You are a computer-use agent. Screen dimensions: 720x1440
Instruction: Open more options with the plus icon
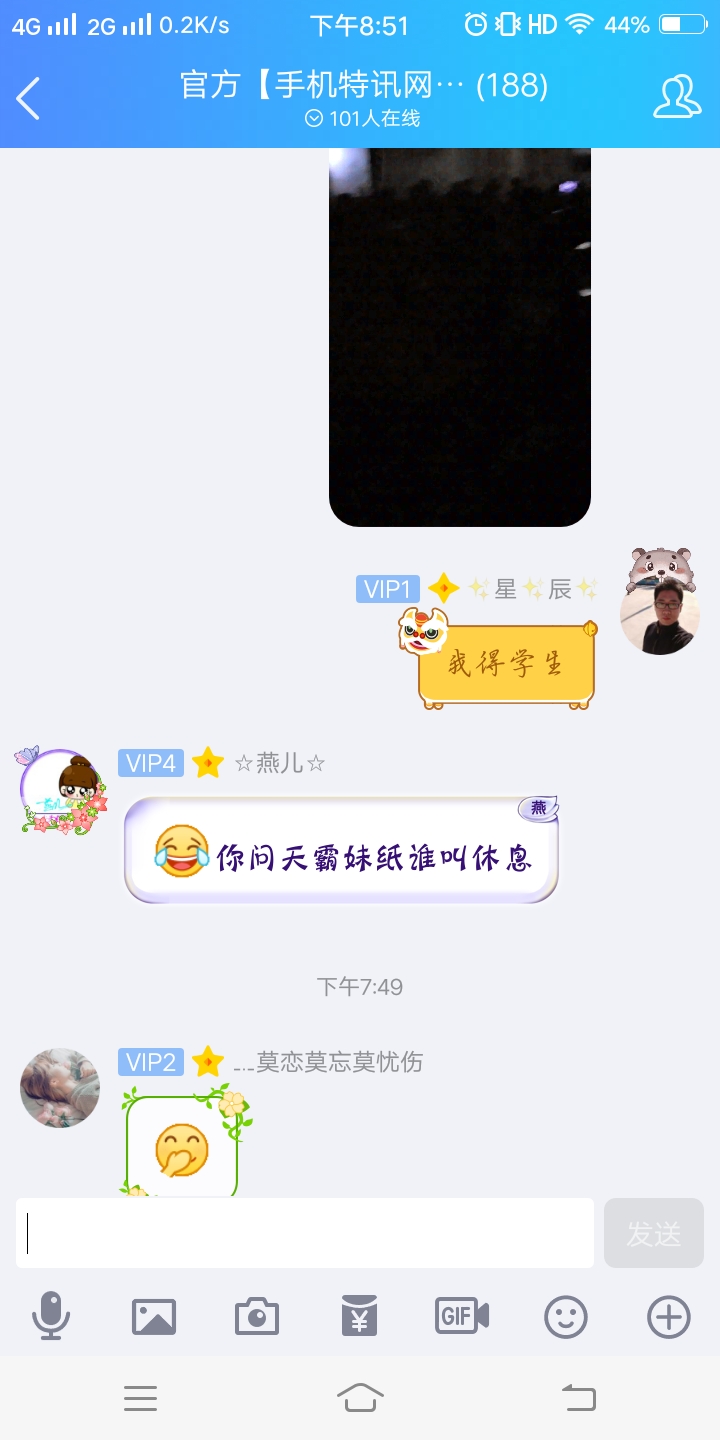pyautogui.click(x=668, y=1316)
